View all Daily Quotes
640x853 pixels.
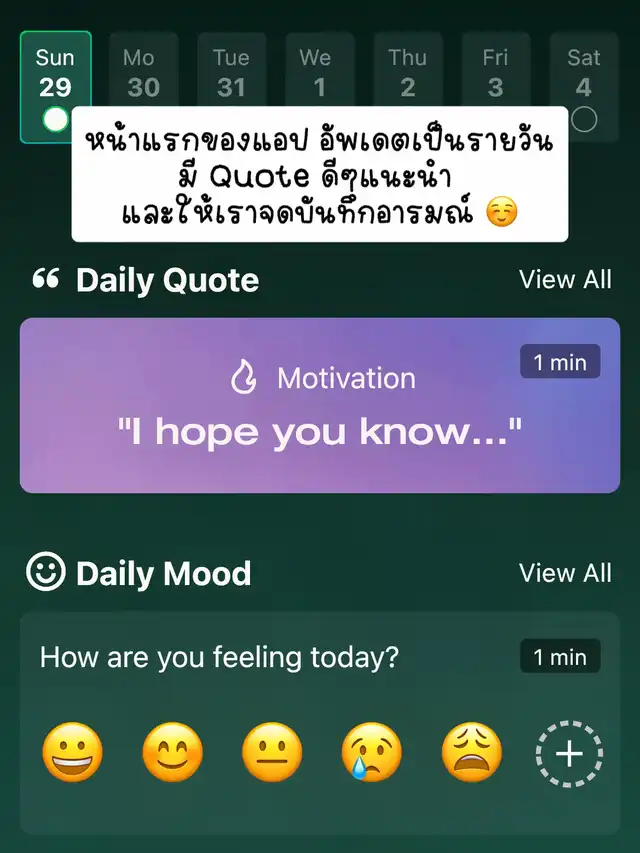(565, 279)
